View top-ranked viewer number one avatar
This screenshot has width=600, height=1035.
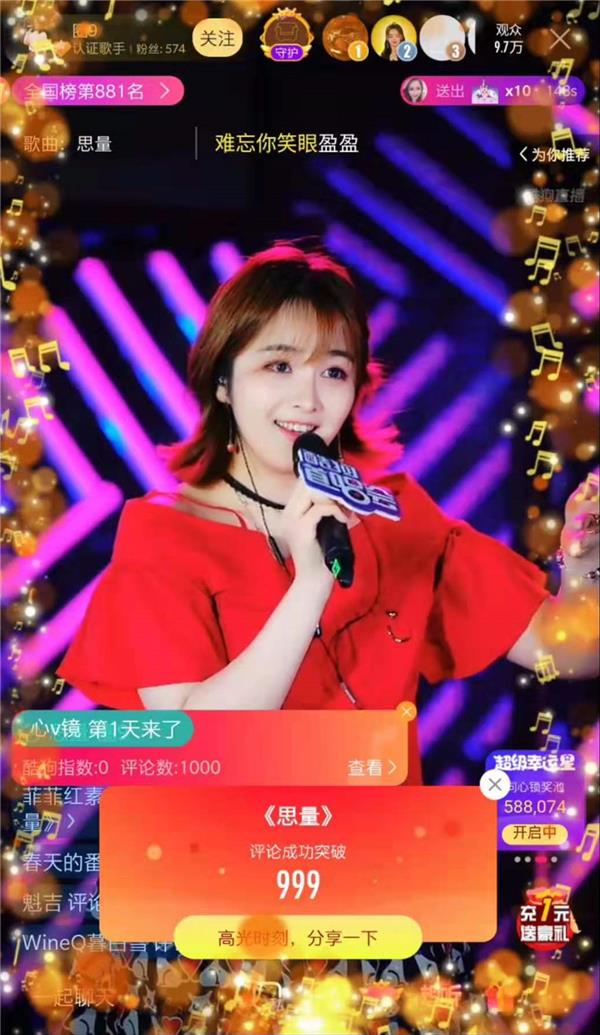pos(344,38)
